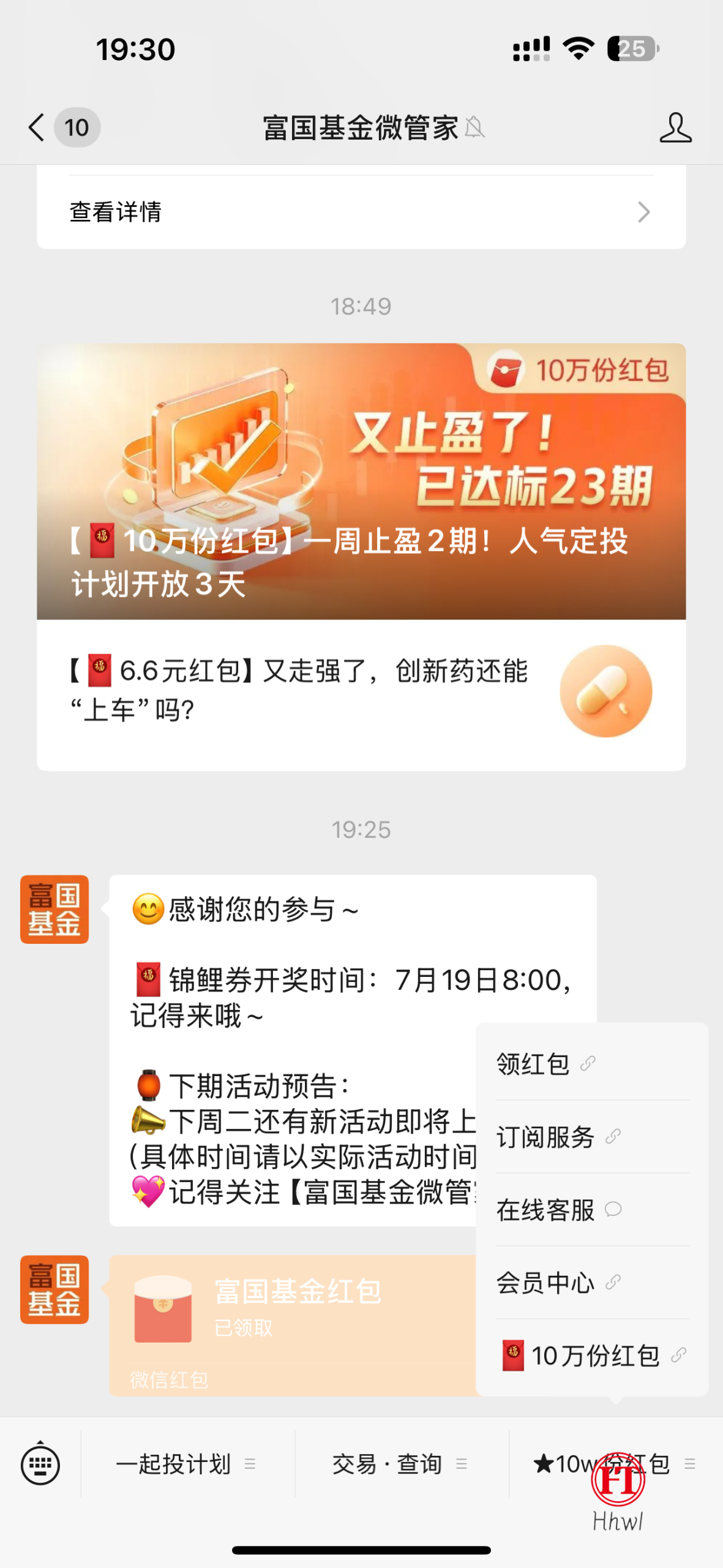Tap the keyboard input switch icon
The width and height of the screenshot is (723, 1568).
pyautogui.click(x=40, y=1465)
